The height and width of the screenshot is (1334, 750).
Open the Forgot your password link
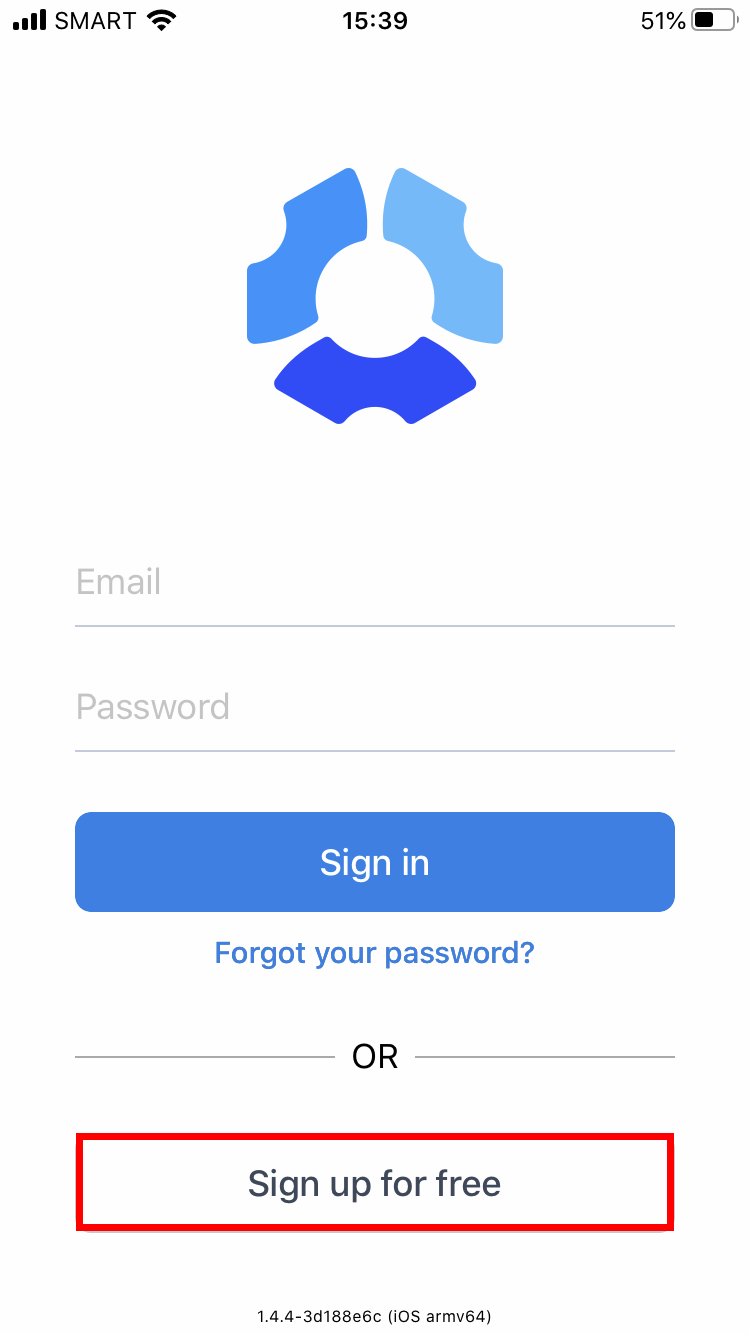click(x=375, y=952)
